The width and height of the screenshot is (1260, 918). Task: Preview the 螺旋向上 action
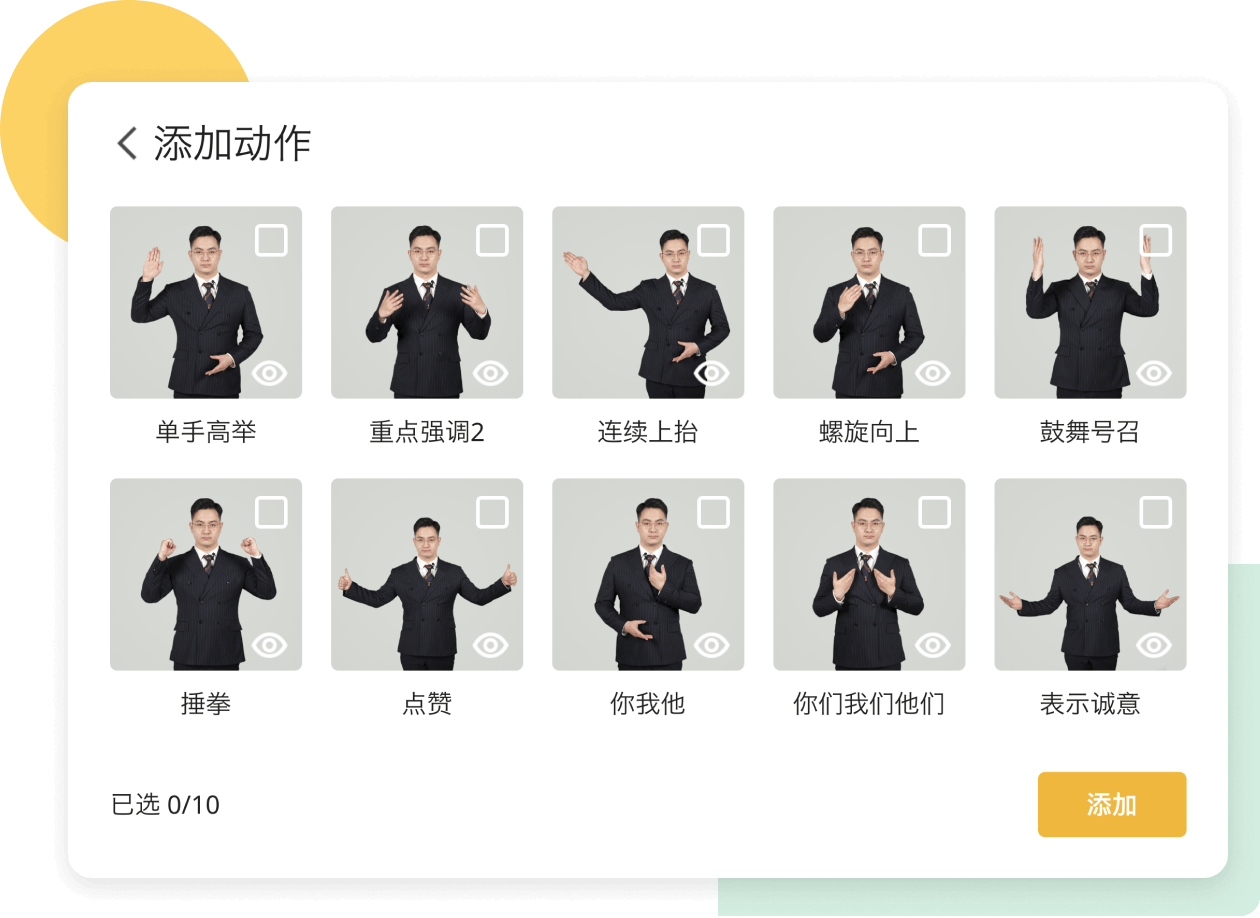coord(933,373)
